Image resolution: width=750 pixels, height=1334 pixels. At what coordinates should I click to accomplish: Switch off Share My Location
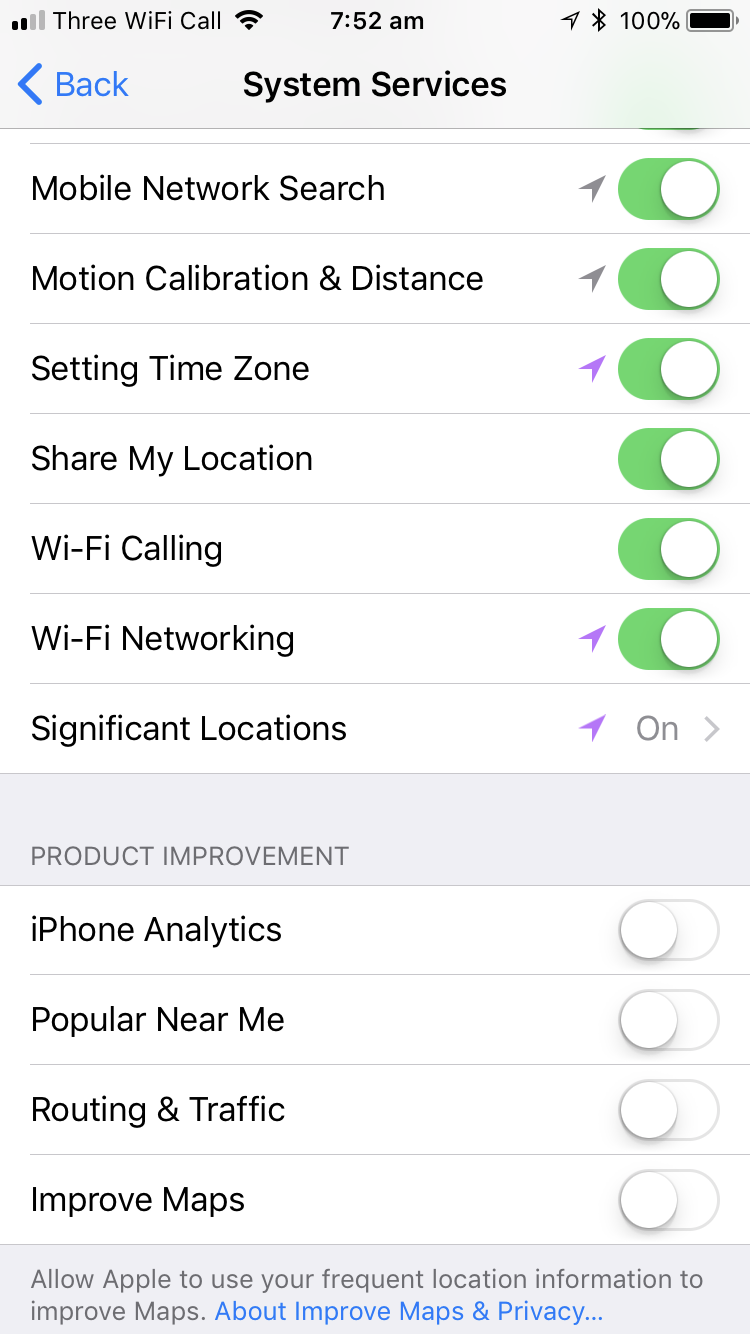[669, 459]
